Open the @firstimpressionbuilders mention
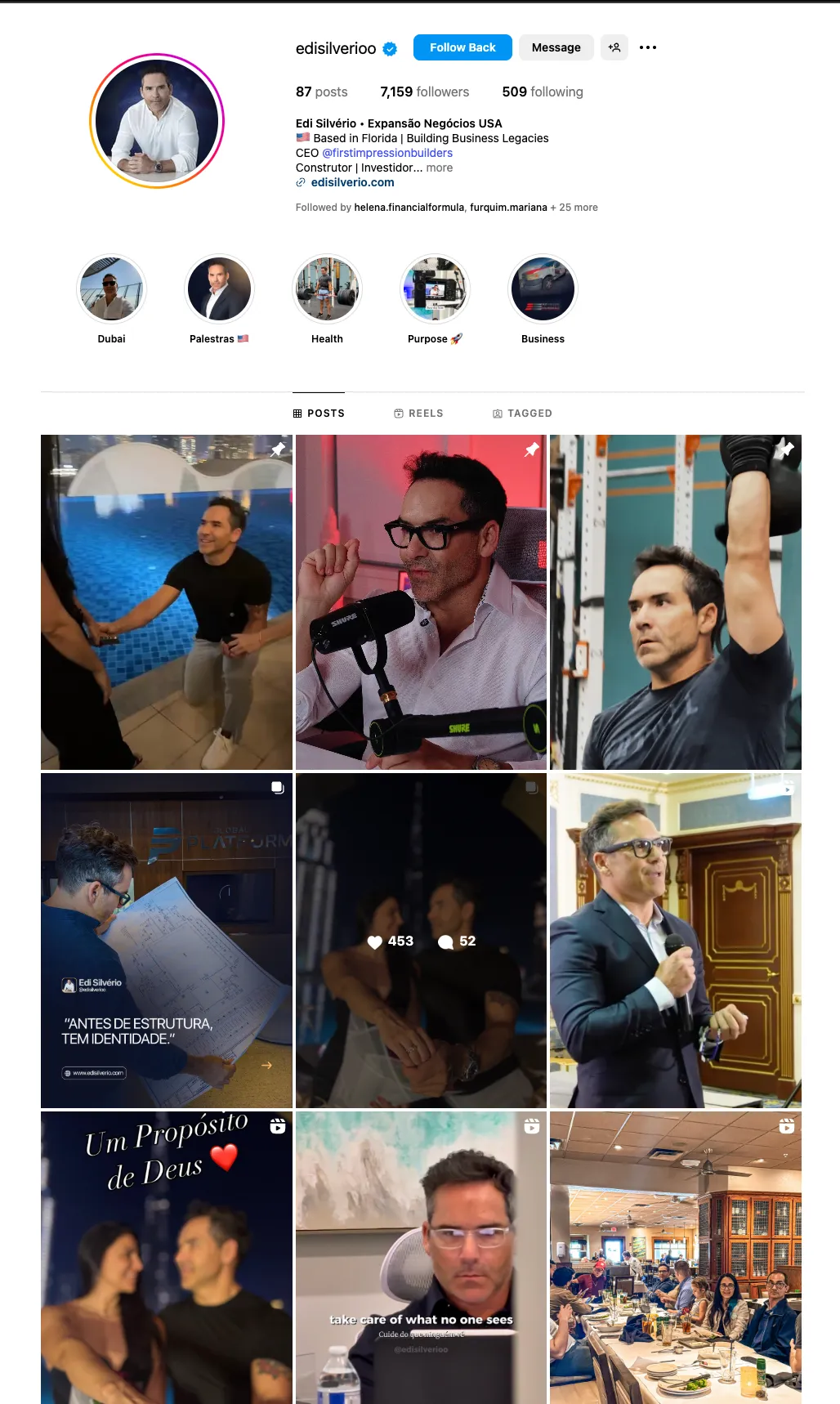 click(x=387, y=153)
